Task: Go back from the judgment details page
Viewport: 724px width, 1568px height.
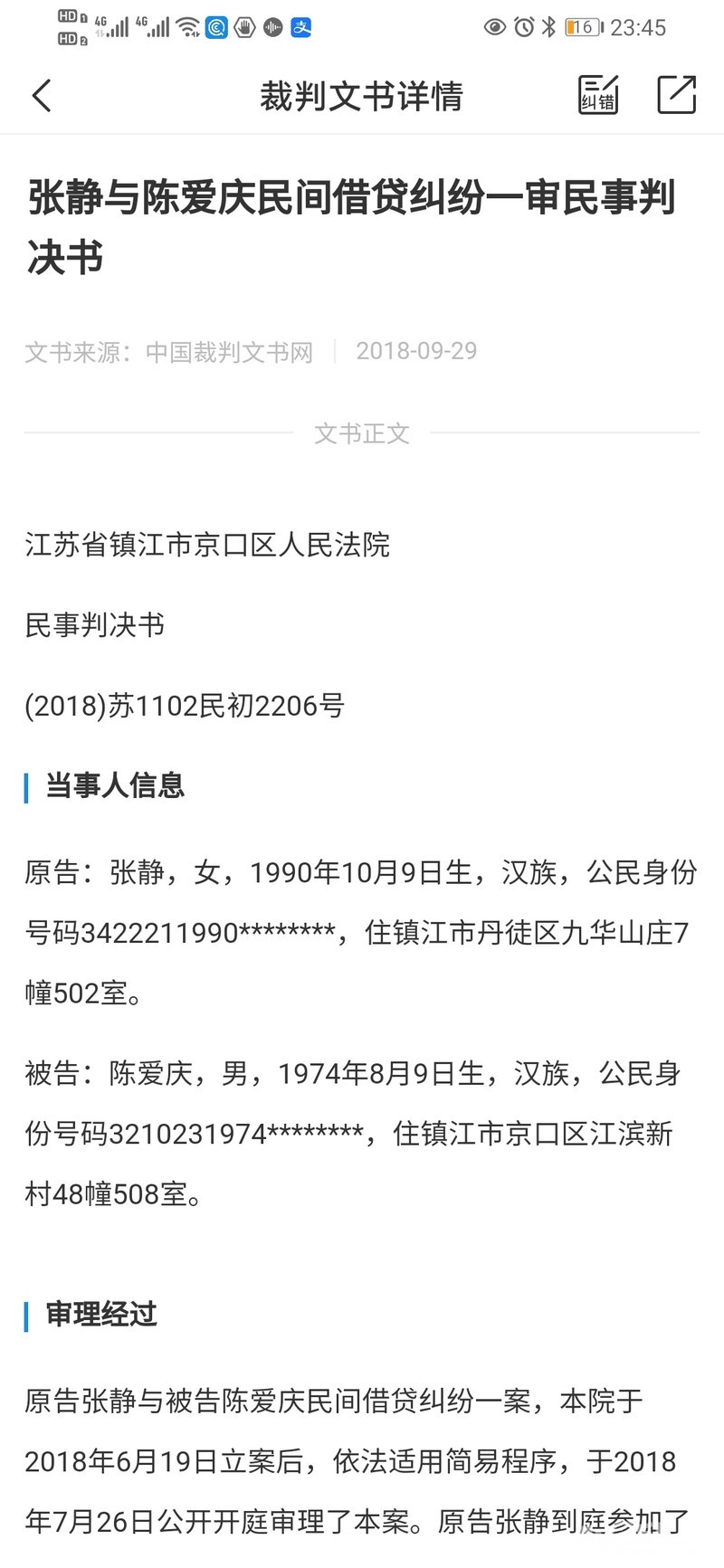Action: 42,95
